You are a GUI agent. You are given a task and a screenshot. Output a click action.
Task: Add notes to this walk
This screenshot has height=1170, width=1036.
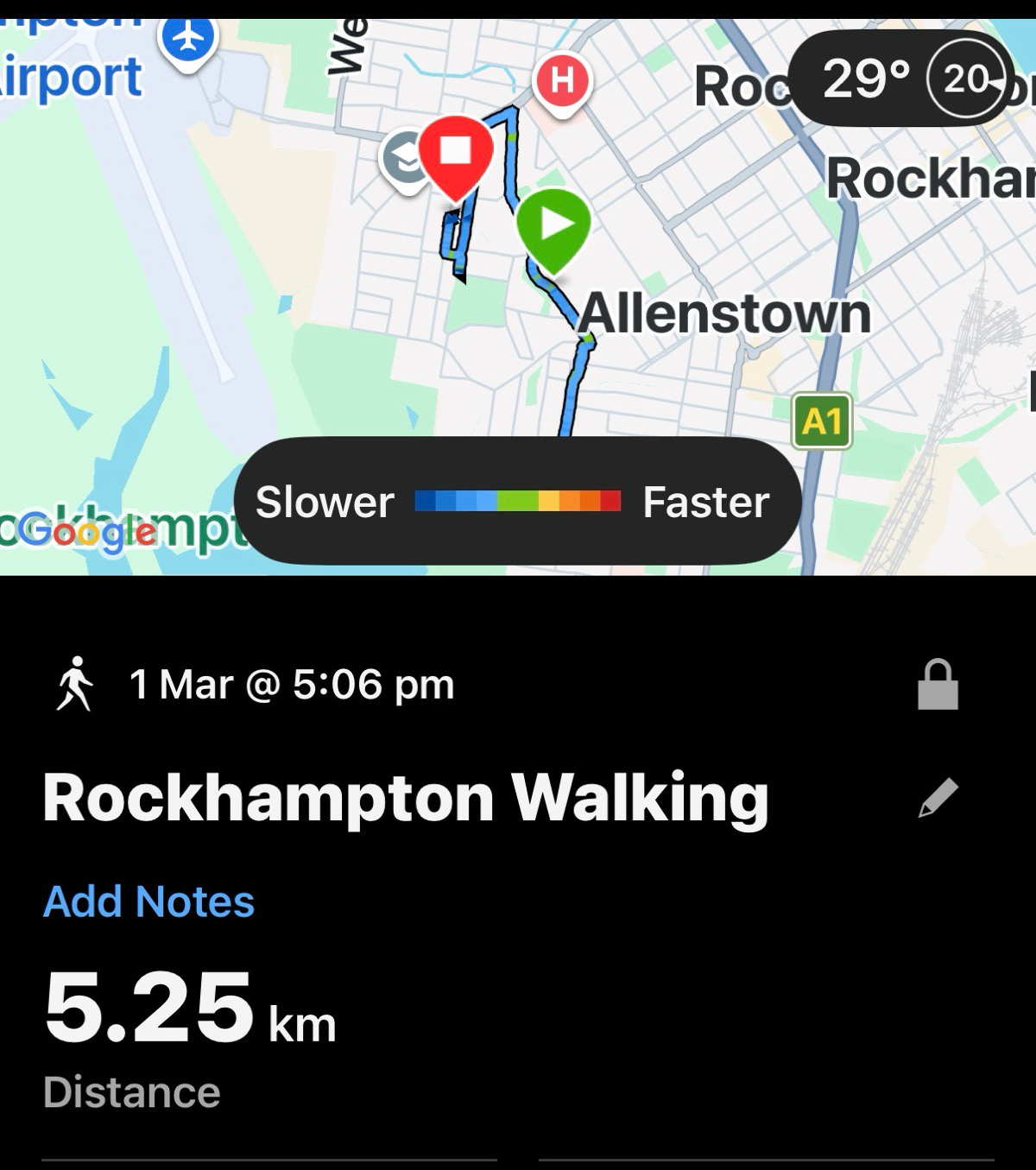(148, 901)
